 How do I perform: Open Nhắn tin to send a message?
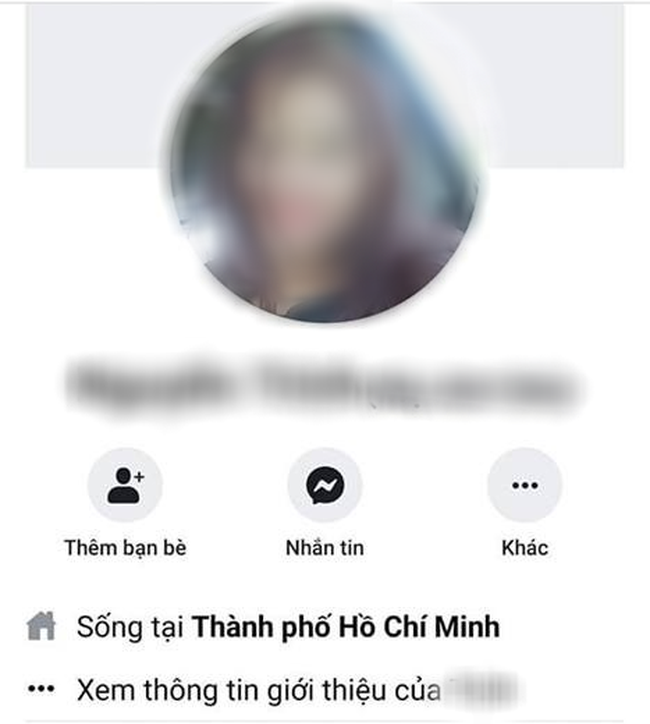pos(325,487)
